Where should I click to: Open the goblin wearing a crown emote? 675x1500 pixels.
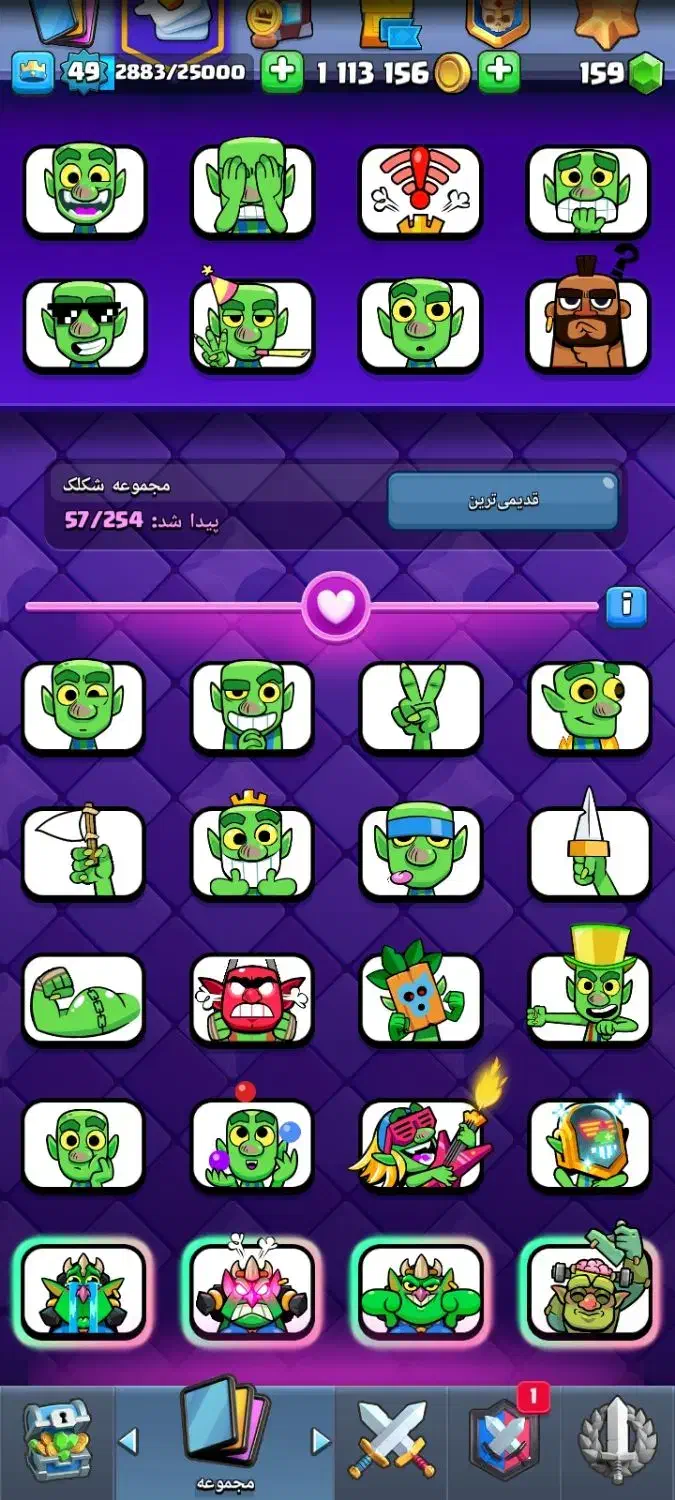[x=252, y=853]
